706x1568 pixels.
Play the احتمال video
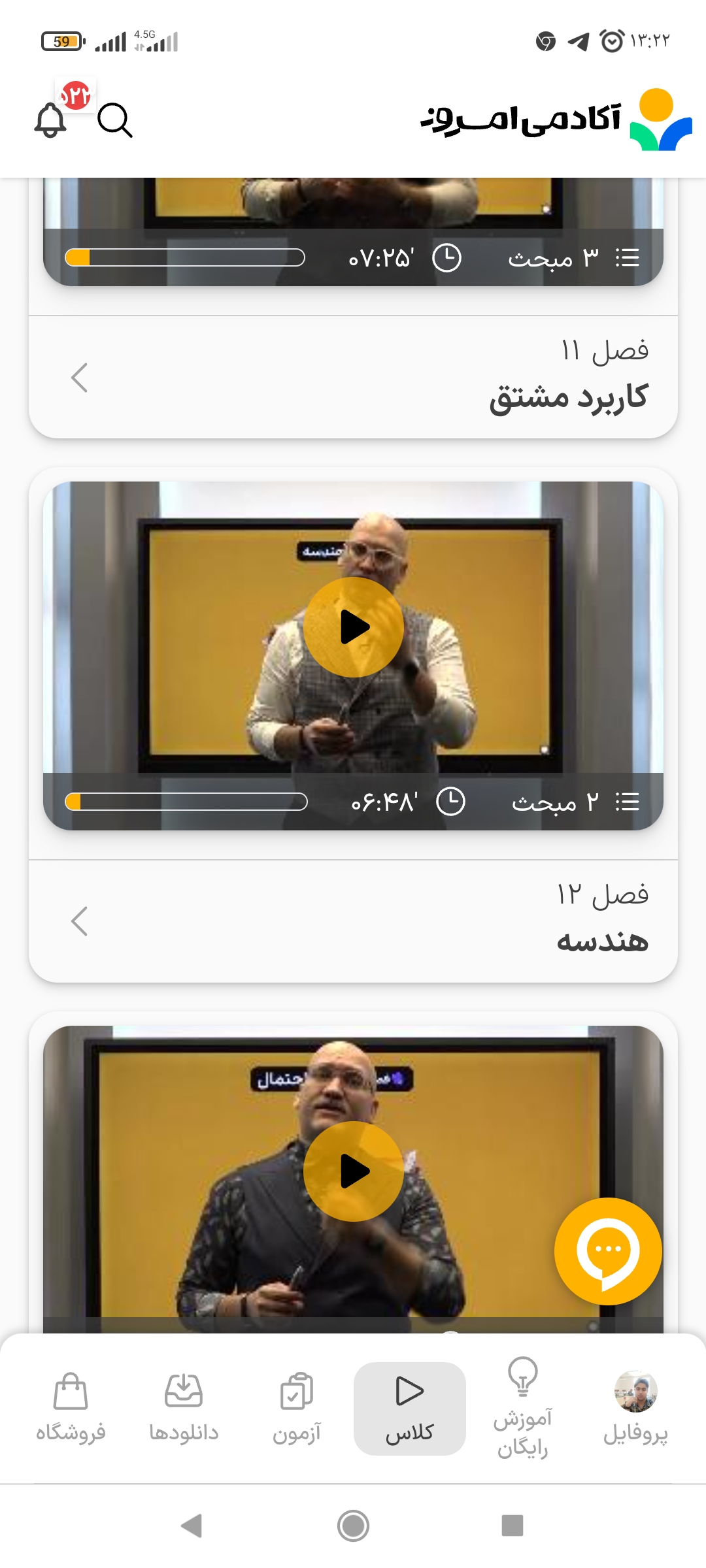coord(353,1171)
